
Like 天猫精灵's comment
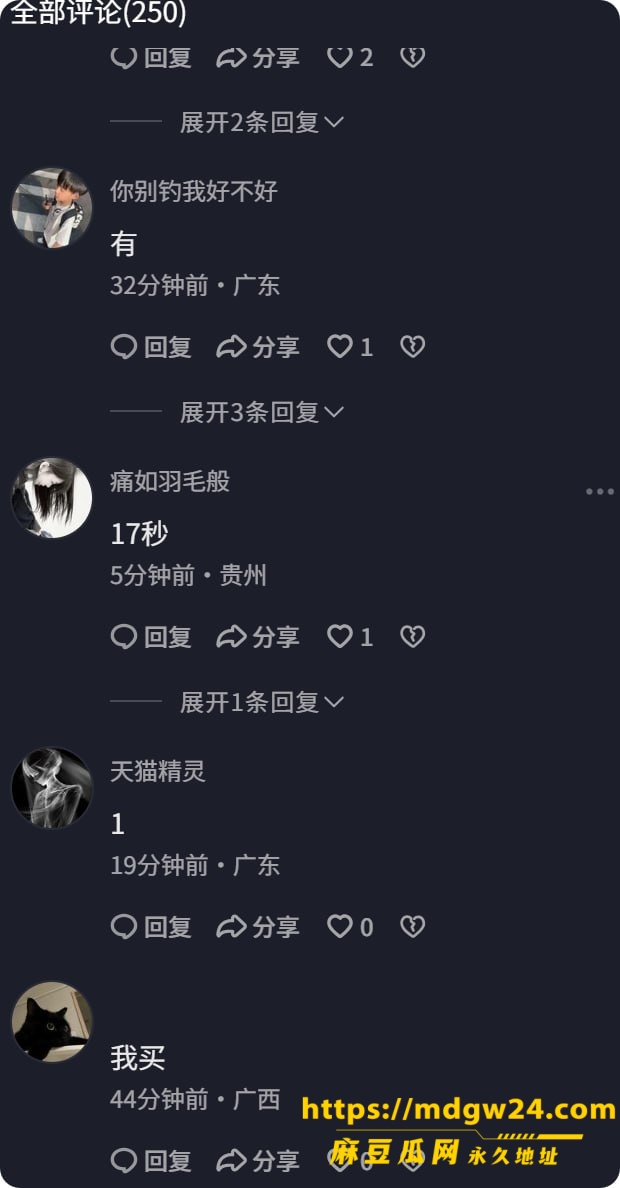(350, 927)
